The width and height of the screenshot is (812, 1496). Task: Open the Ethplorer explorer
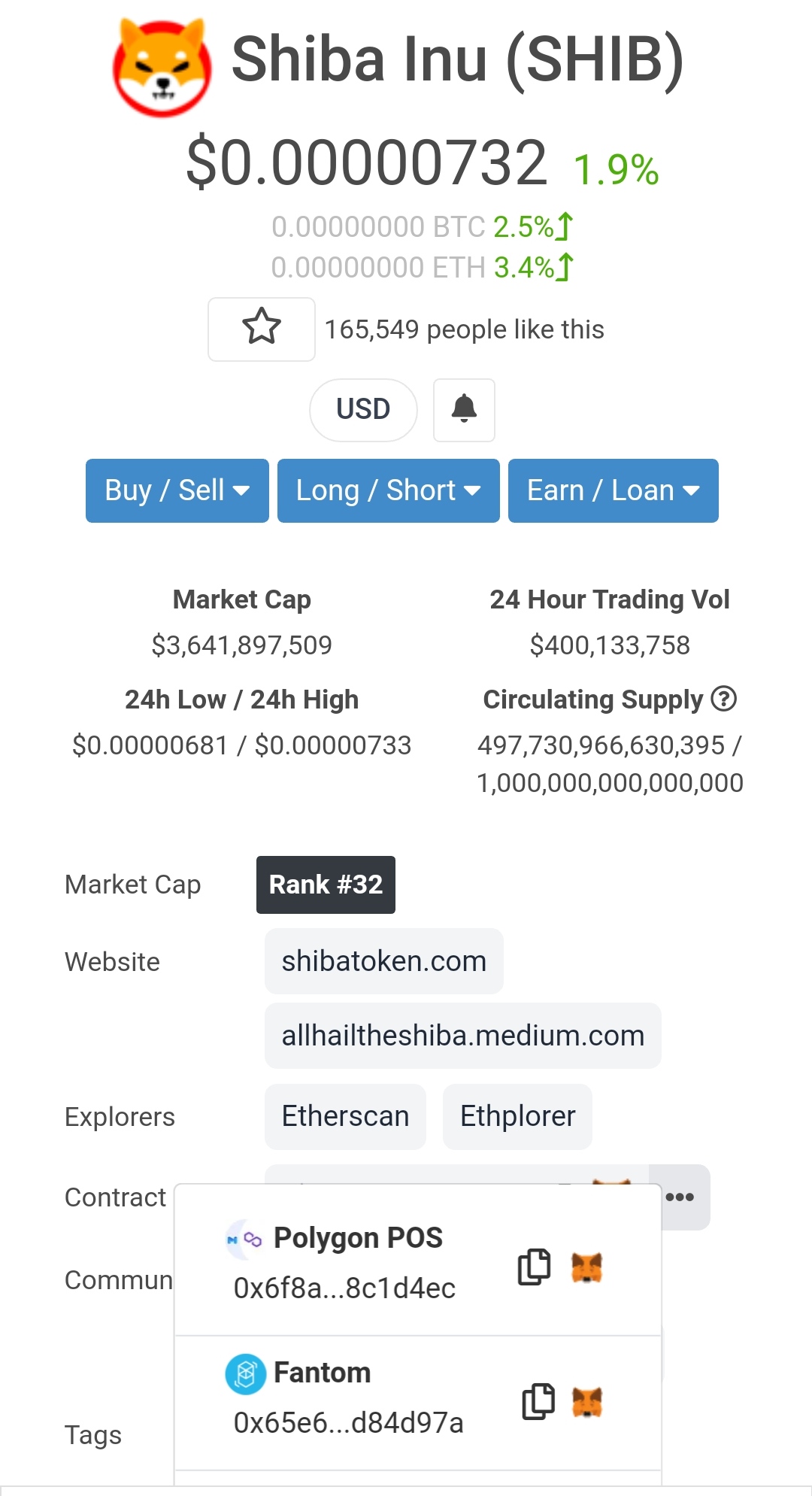(517, 1116)
